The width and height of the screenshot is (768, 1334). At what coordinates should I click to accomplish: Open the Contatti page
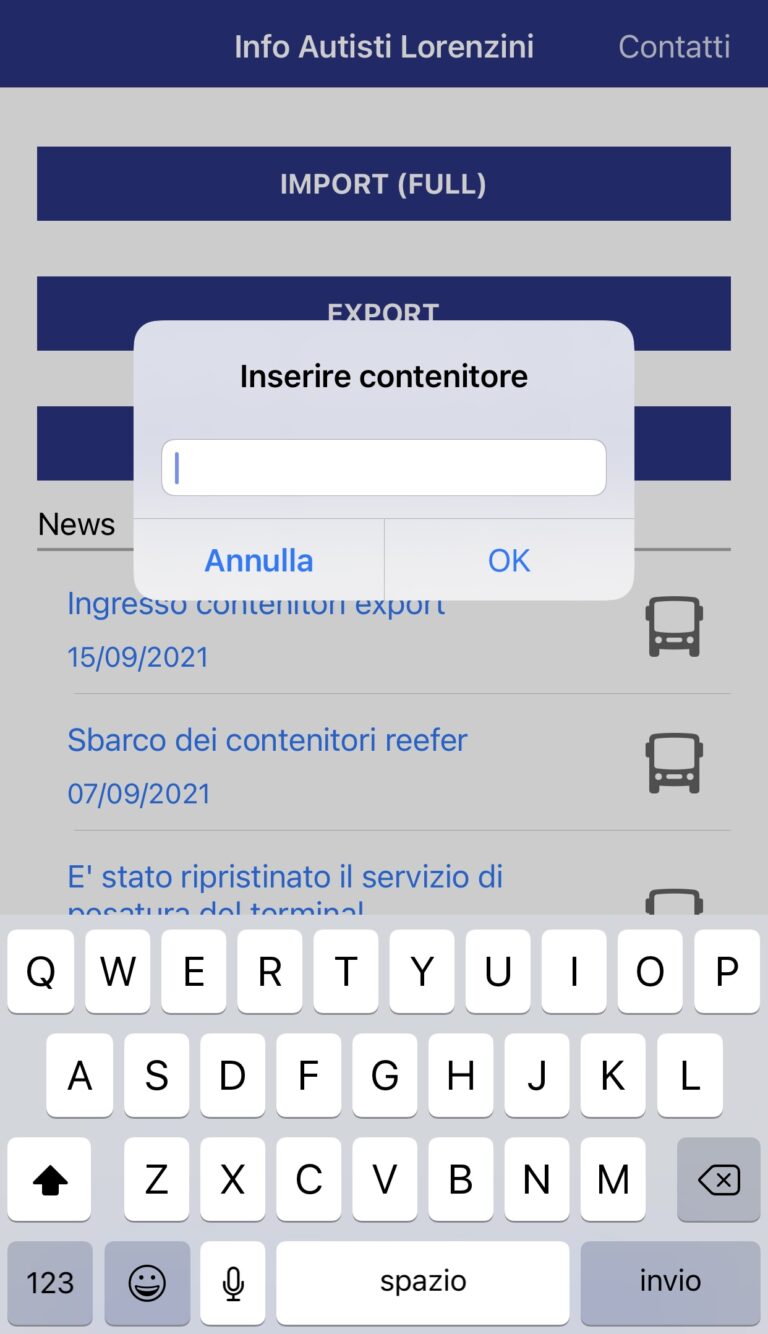pos(674,46)
